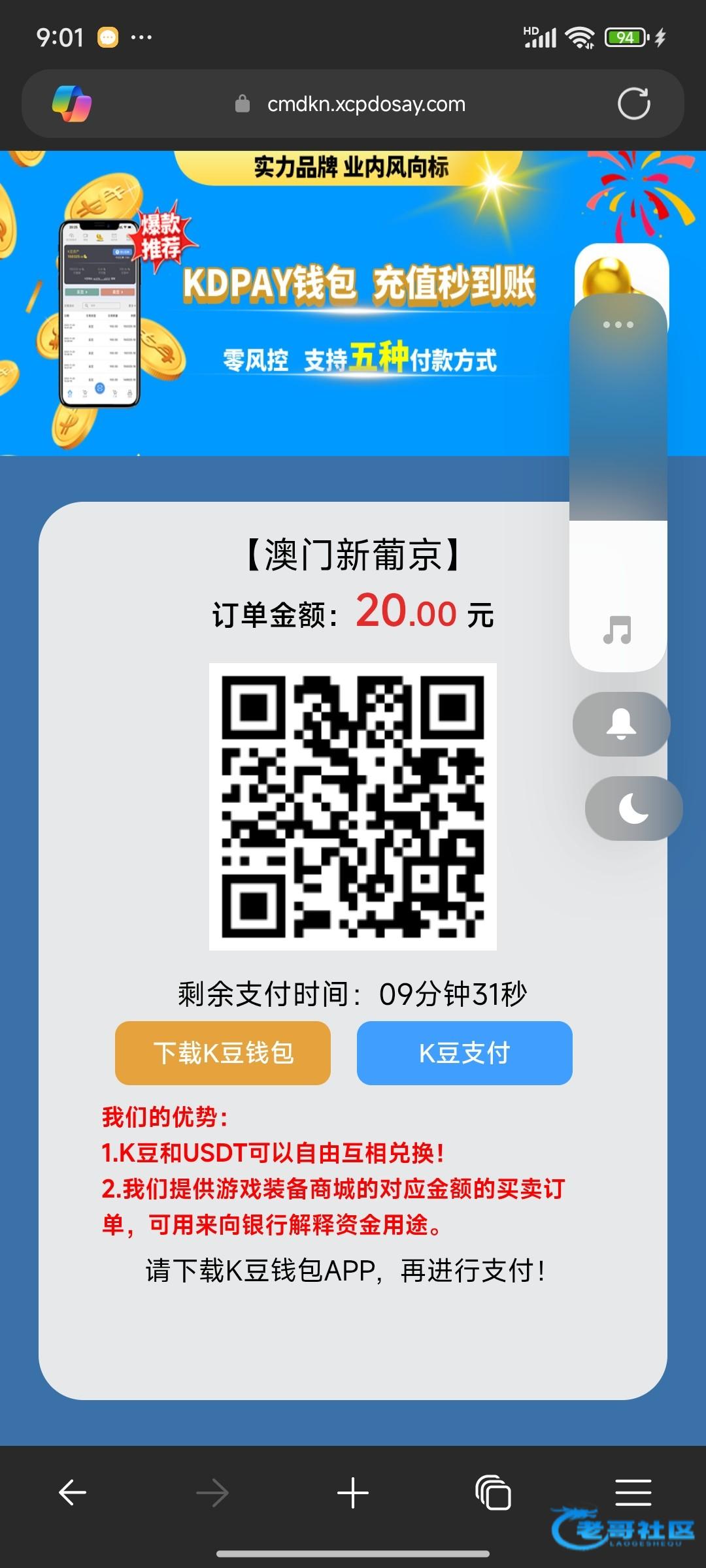706x1568 pixels.
Task: Tap the music note media volume icon
Action: (617, 630)
